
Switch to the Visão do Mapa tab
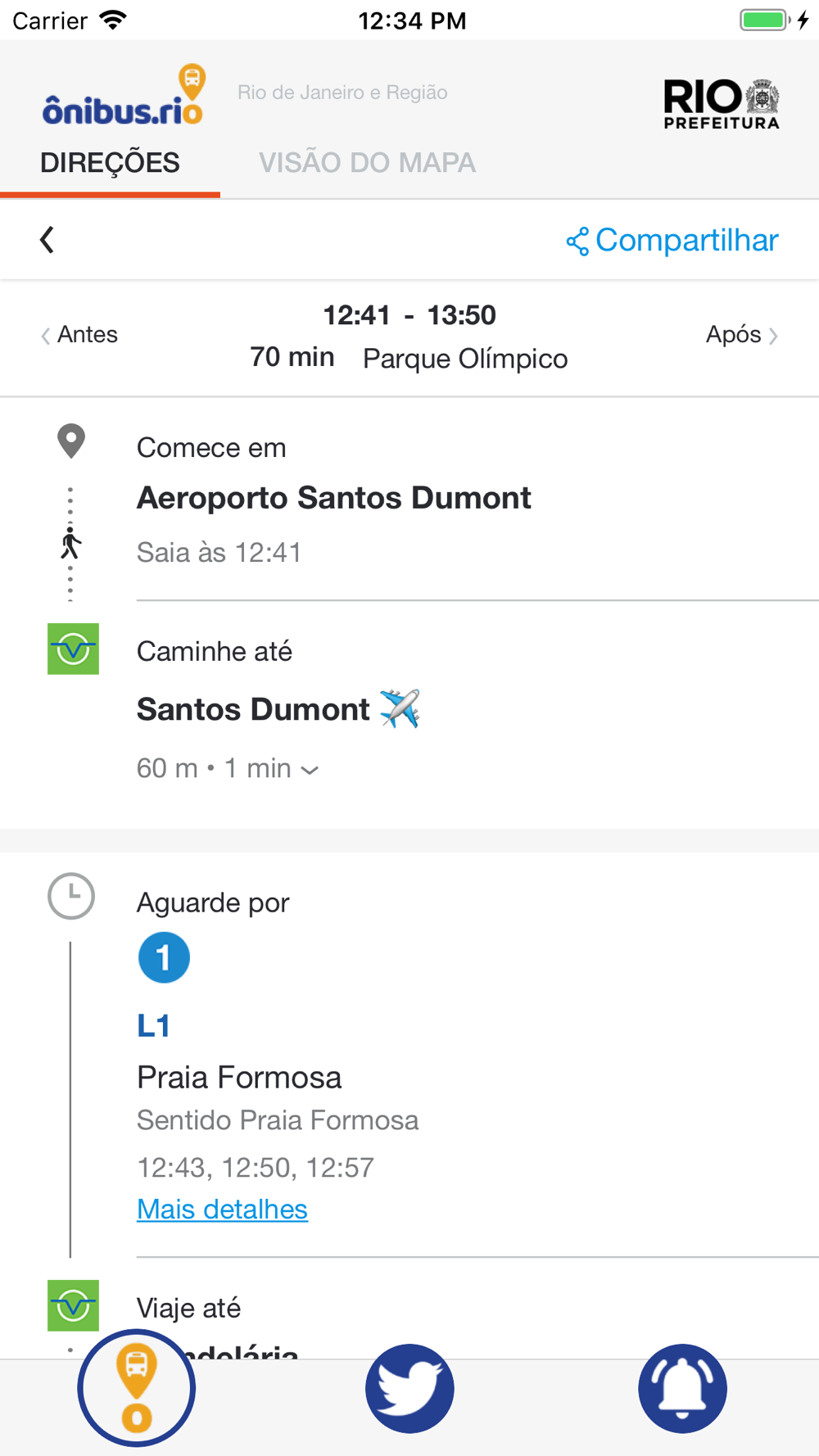coord(367,162)
